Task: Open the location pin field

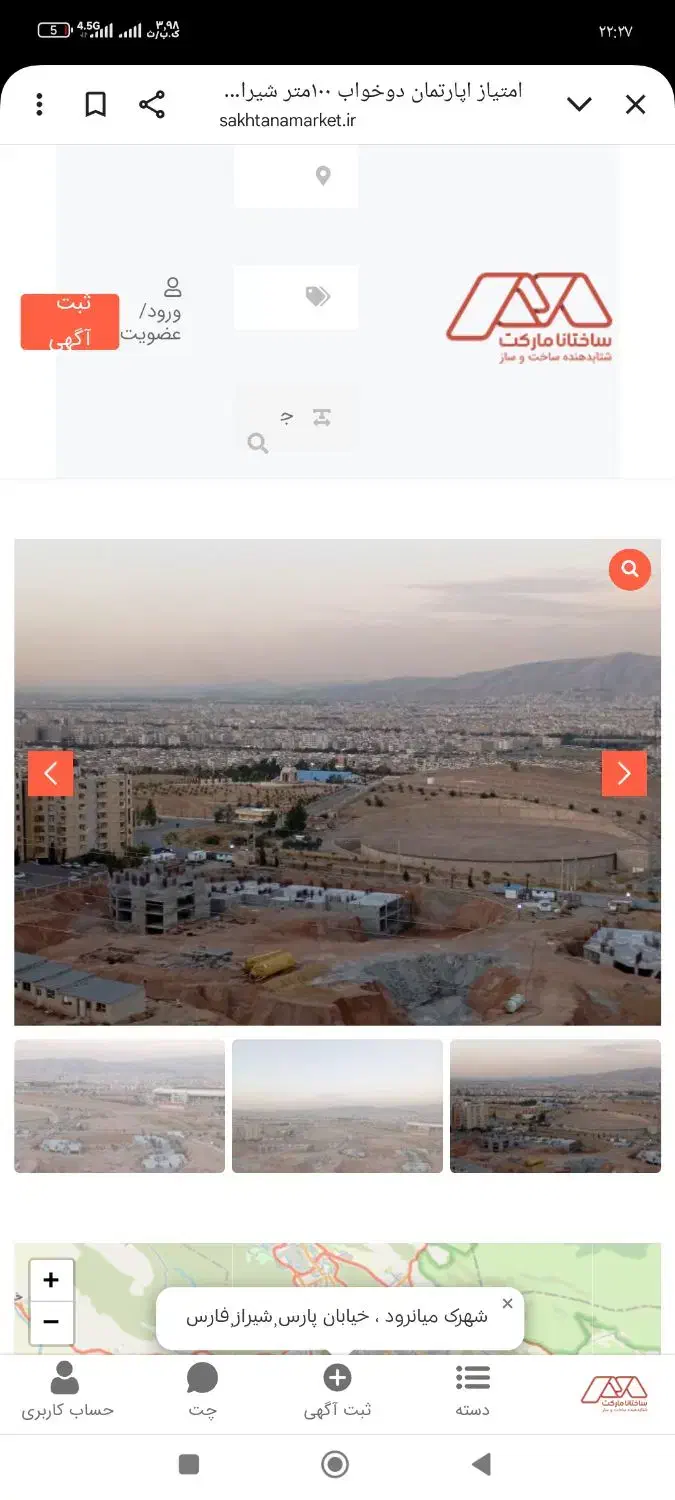Action: [x=296, y=176]
